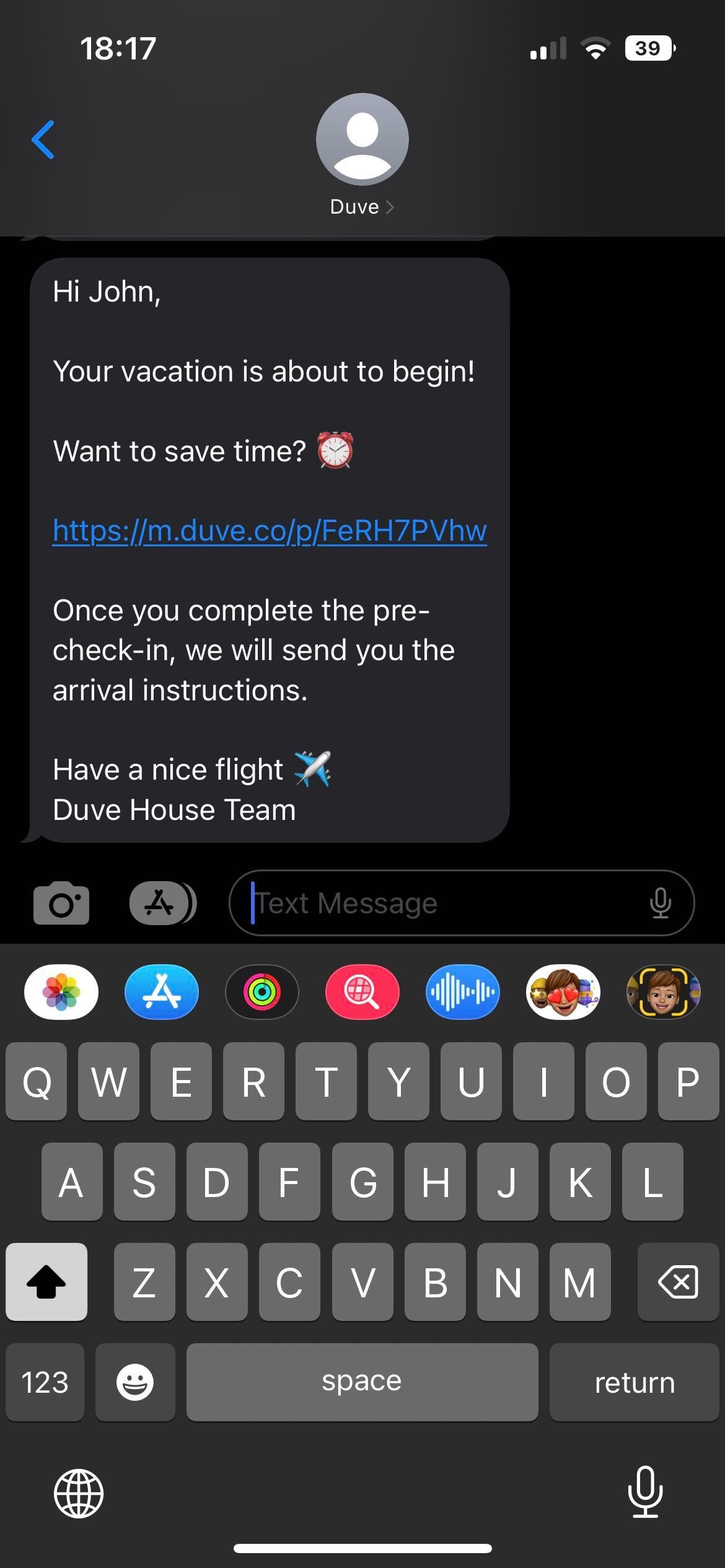Switch keyboard language with globe icon
Image resolution: width=725 pixels, height=1568 pixels.
pos(79,1493)
